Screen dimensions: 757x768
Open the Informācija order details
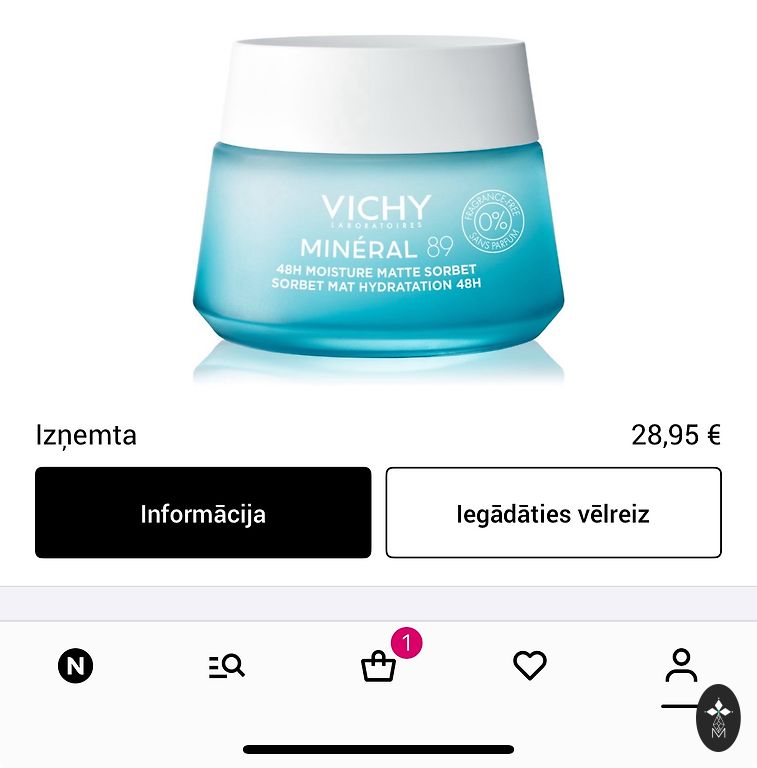[203, 513]
